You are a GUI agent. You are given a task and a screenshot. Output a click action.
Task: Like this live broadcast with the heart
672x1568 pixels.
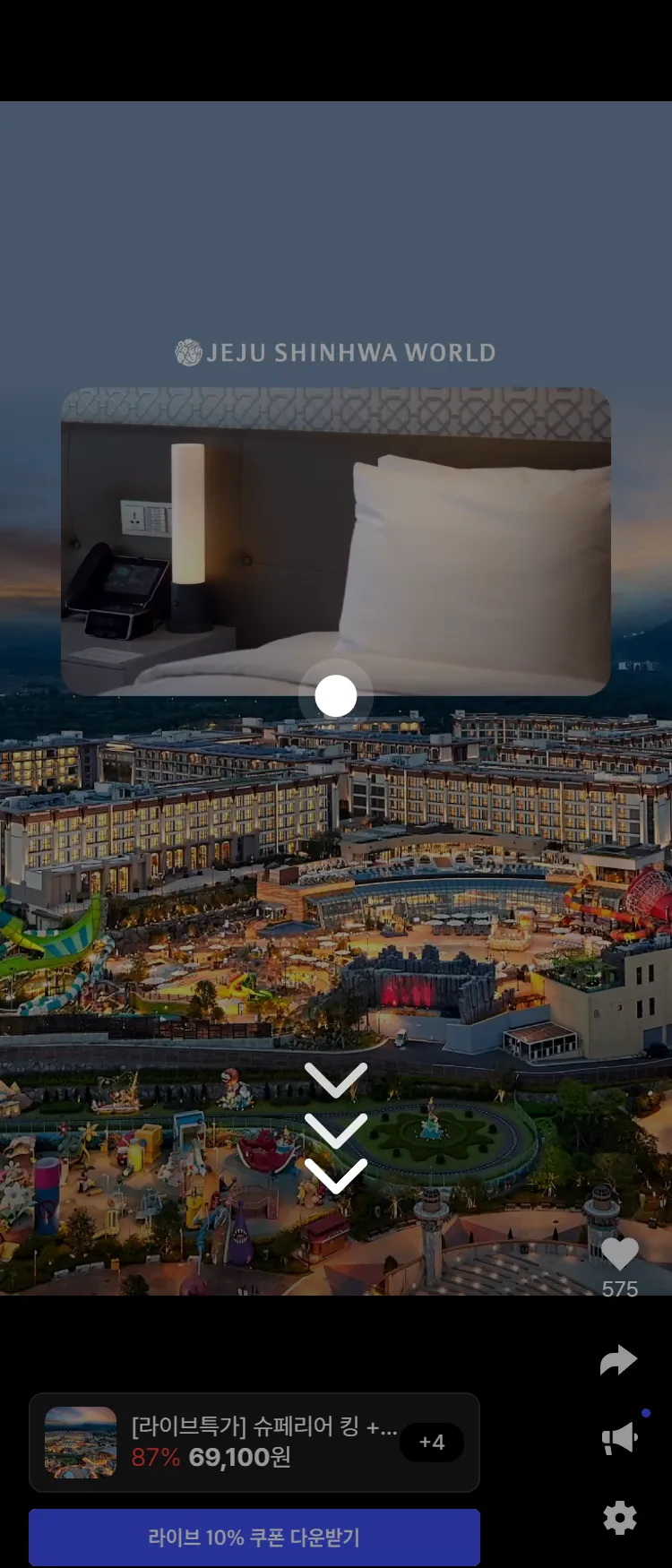pos(619,1254)
